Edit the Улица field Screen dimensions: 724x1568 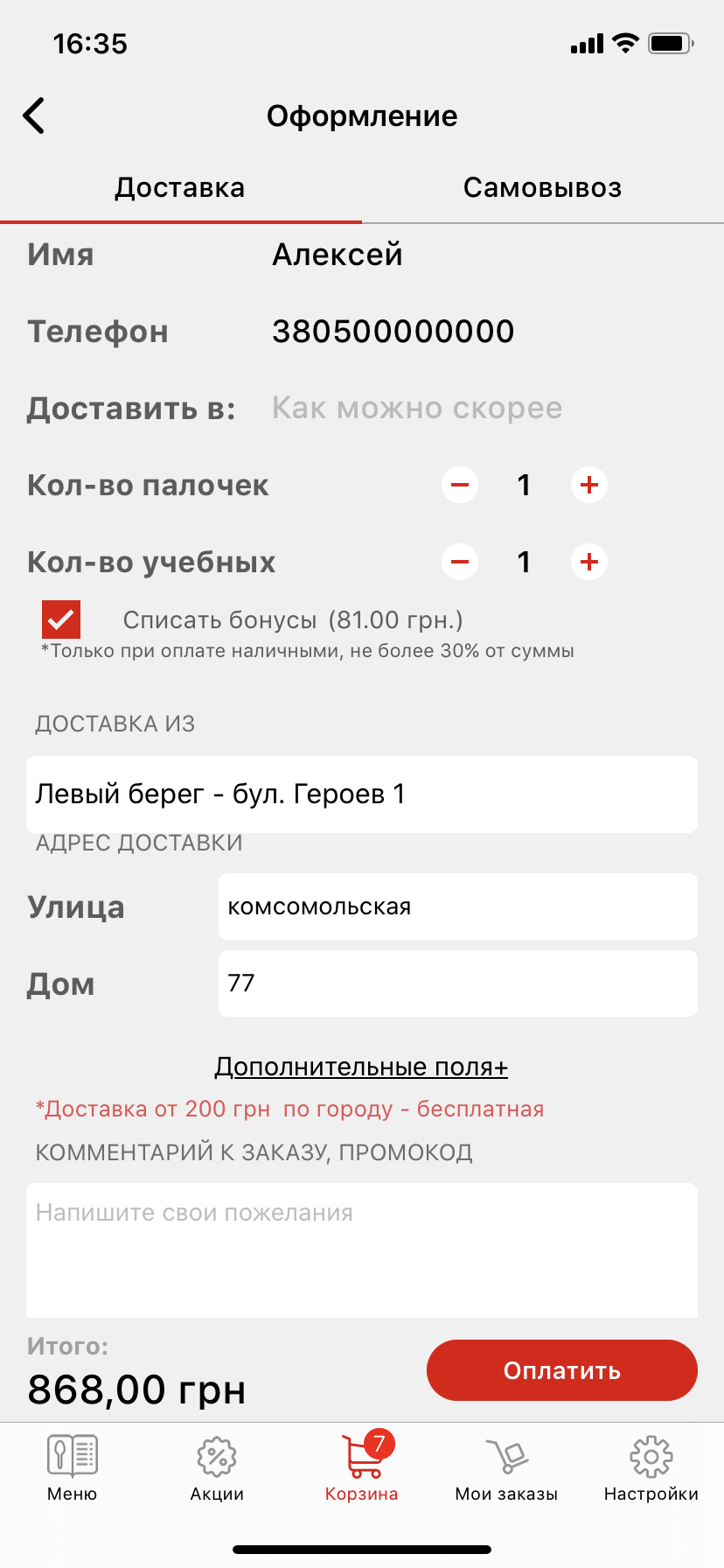point(457,906)
